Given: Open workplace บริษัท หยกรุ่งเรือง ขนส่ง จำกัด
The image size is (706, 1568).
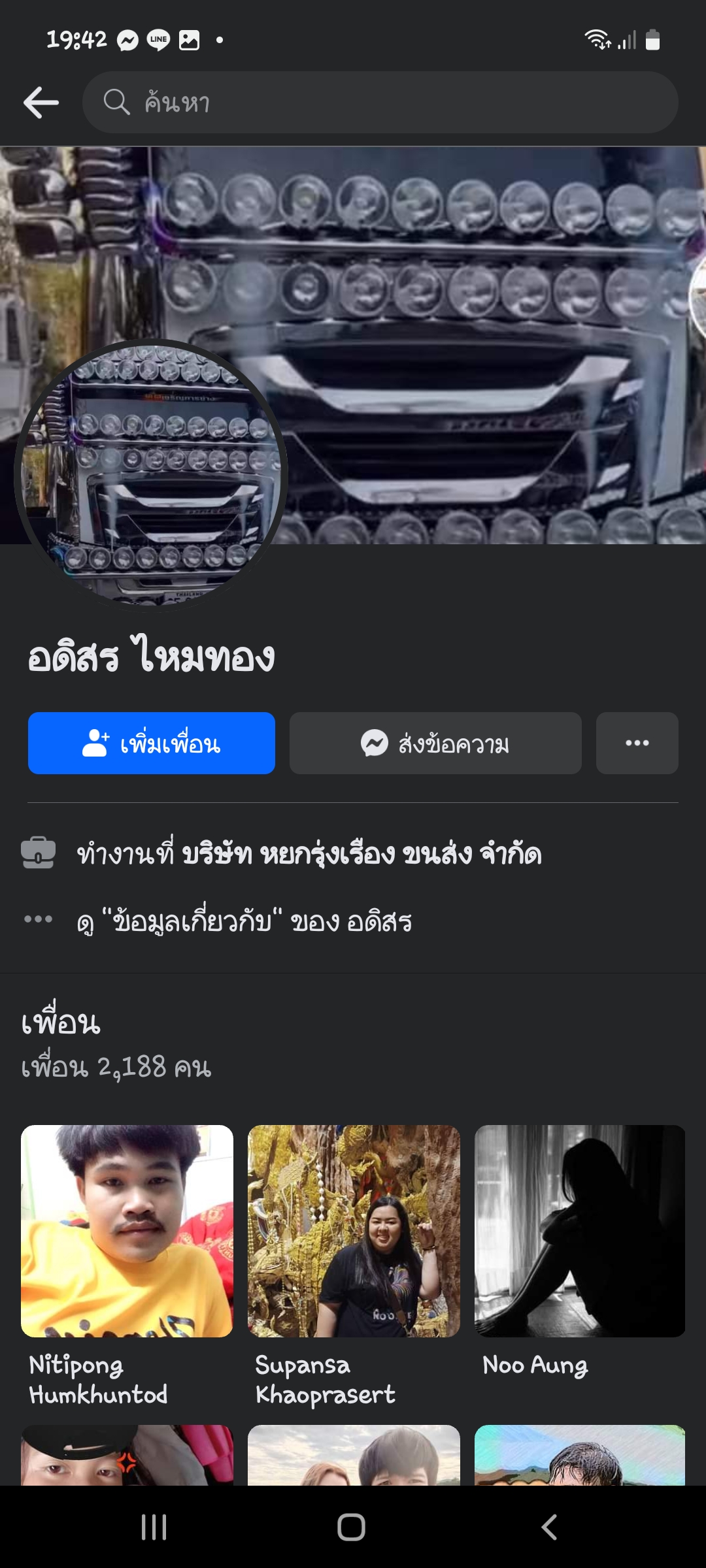Looking at the screenshot, I should pos(361,854).
